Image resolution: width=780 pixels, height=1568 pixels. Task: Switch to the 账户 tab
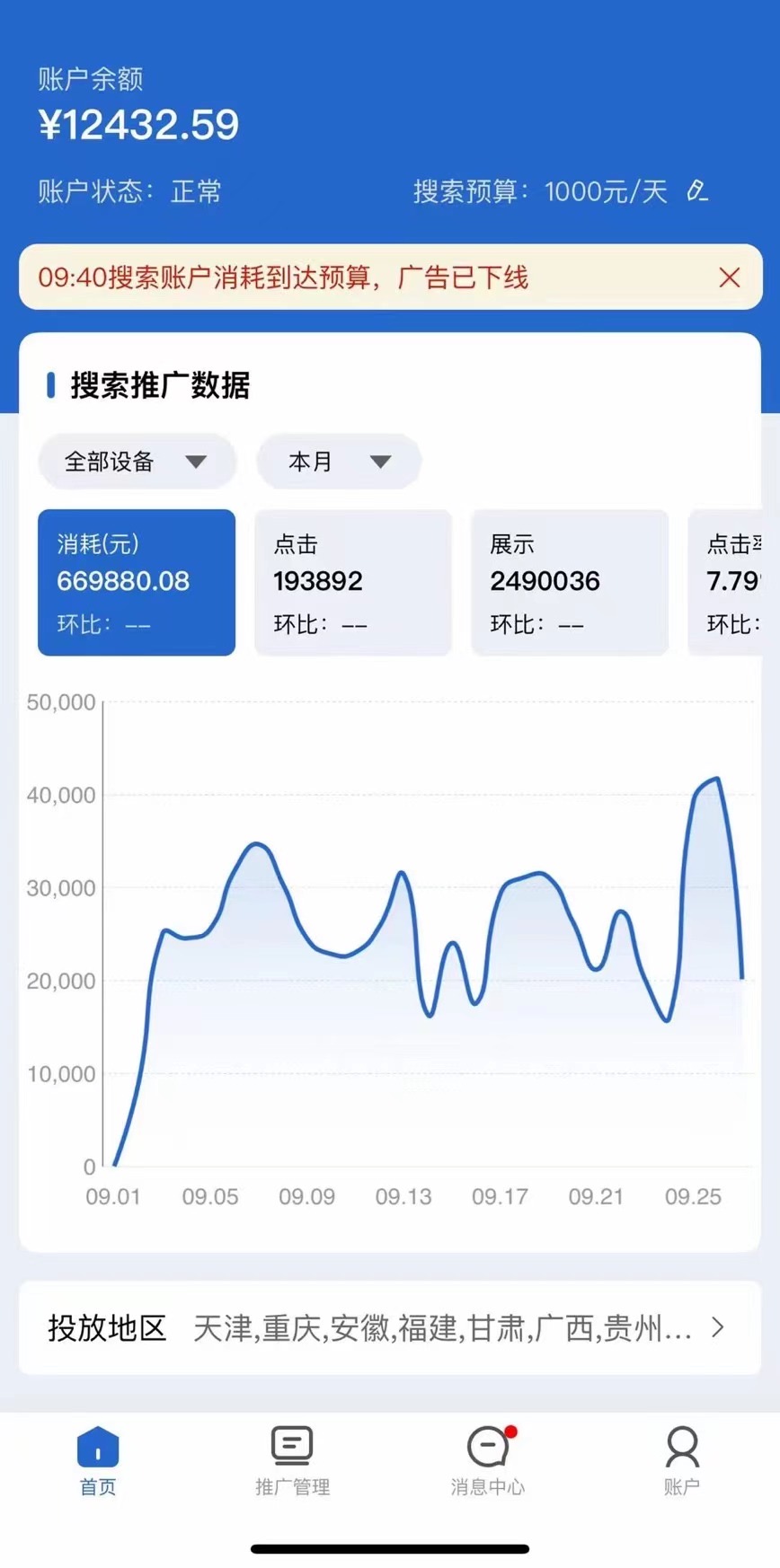(682, 1462)
